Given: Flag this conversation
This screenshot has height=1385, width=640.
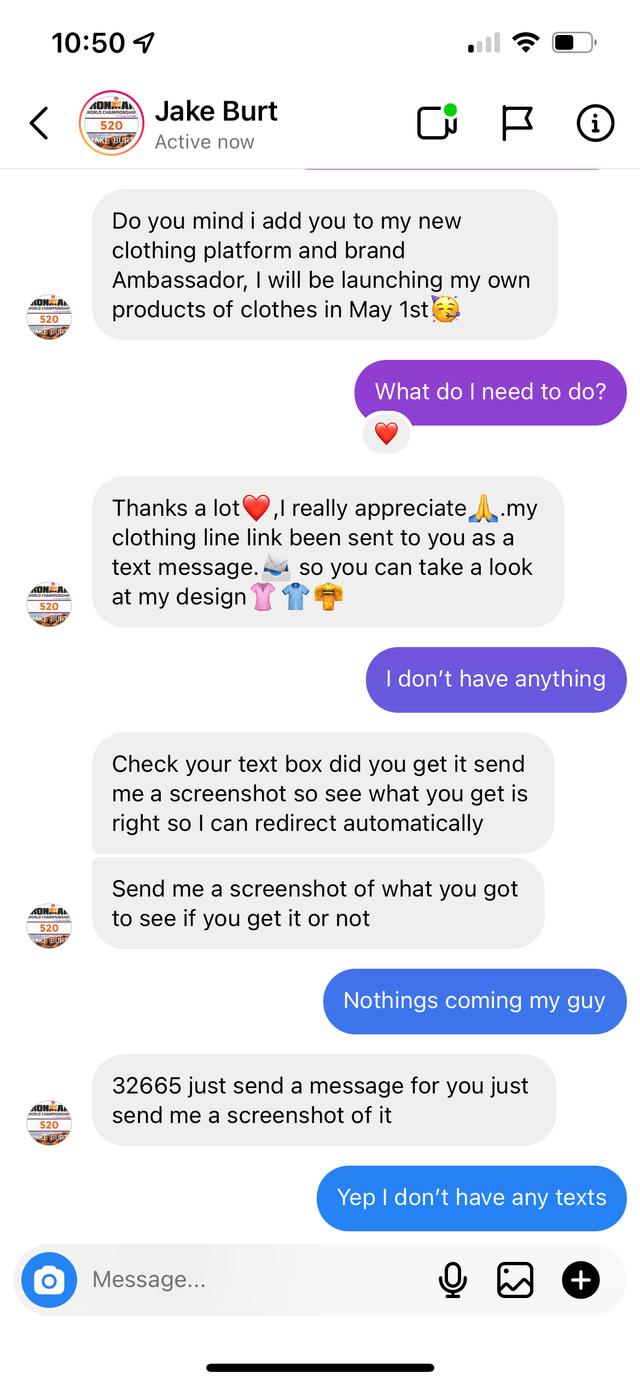Looking at the screenshot, I should [516, 124].
